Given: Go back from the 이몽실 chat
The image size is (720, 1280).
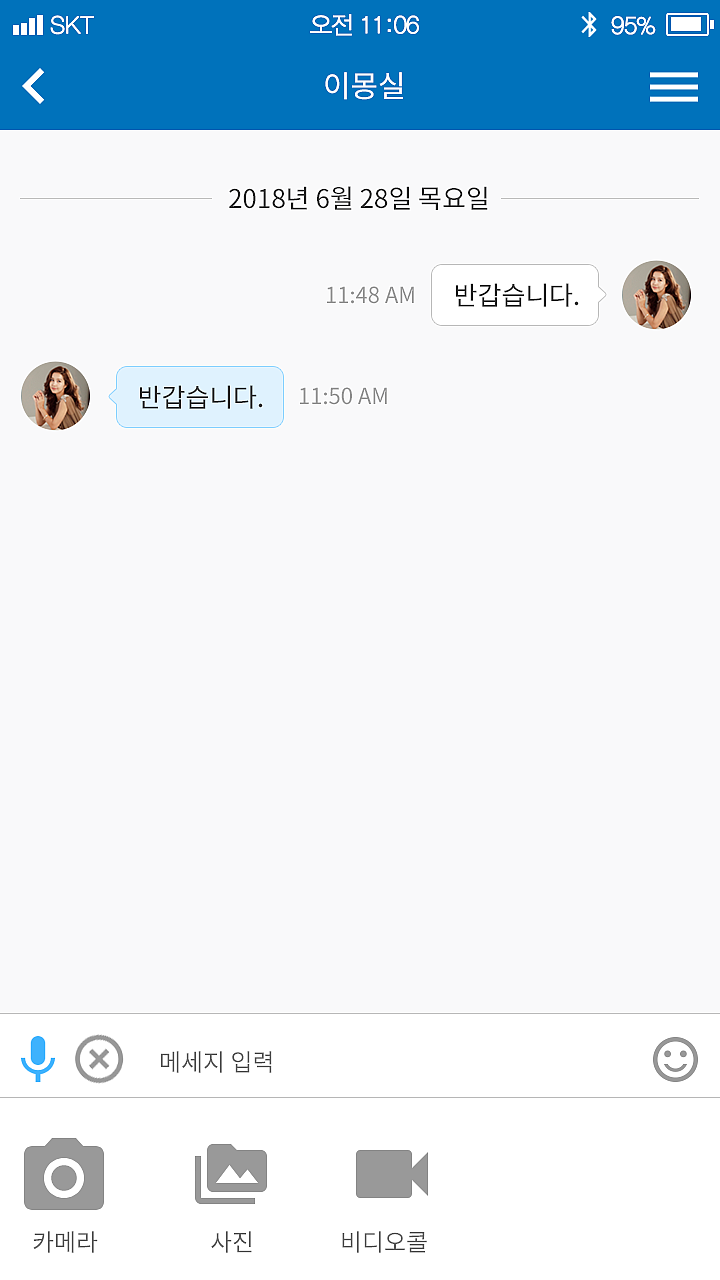Looking at the screenshot, I should click(x=34, y=86).
